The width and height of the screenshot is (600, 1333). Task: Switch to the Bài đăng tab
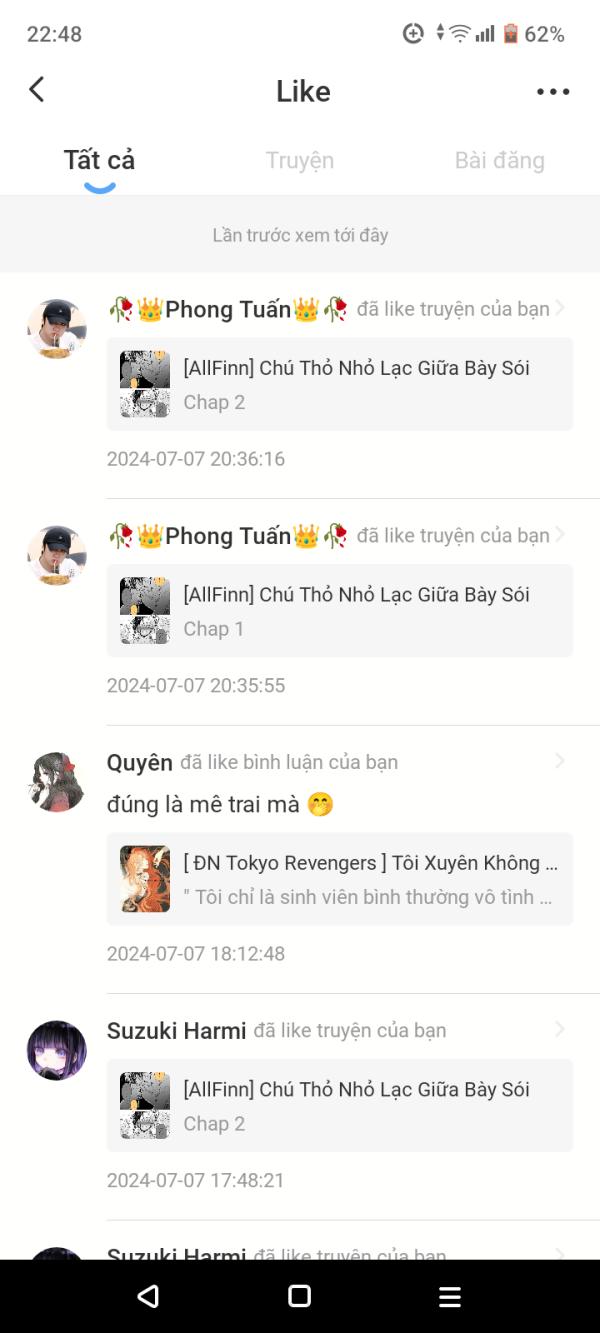[499, 161]
